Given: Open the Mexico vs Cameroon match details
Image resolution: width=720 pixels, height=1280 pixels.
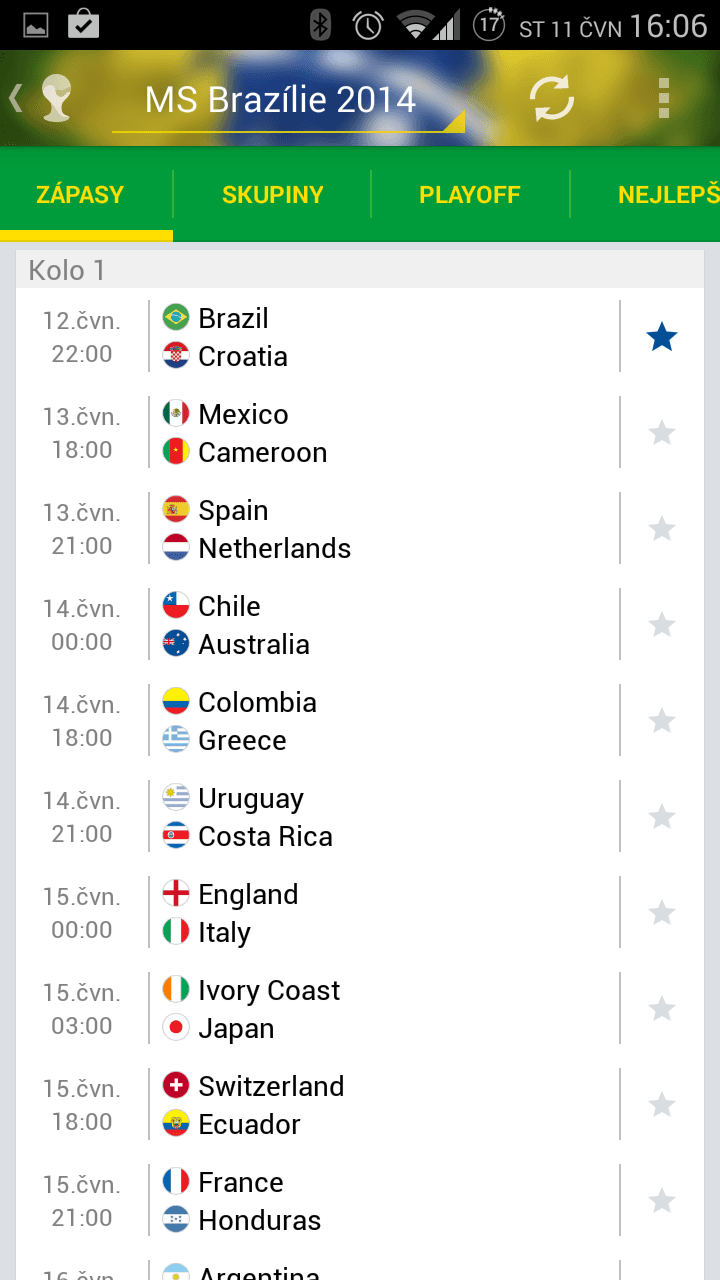Looking at the screenshot, I should click(350, 432).
